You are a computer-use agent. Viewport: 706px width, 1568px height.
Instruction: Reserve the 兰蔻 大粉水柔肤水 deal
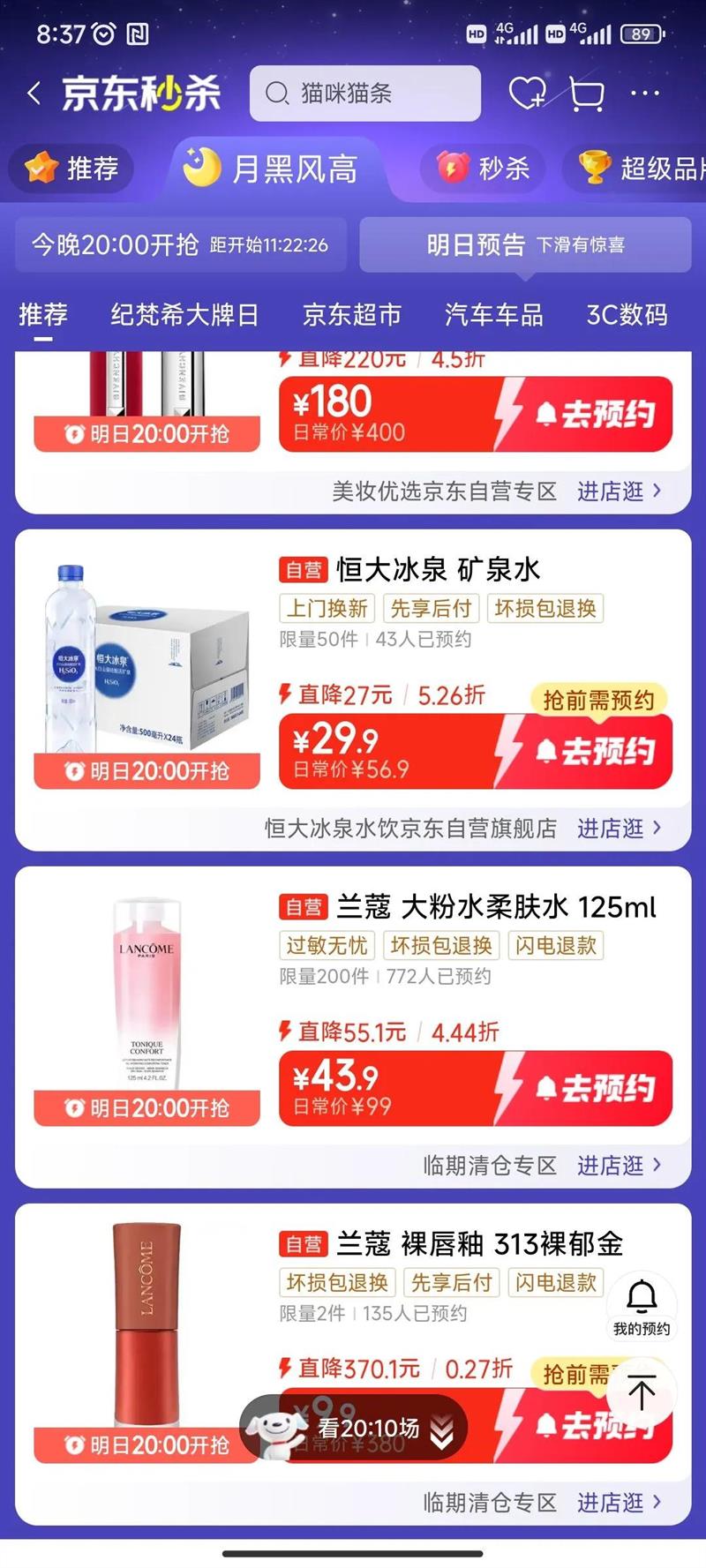[595, 1089]
